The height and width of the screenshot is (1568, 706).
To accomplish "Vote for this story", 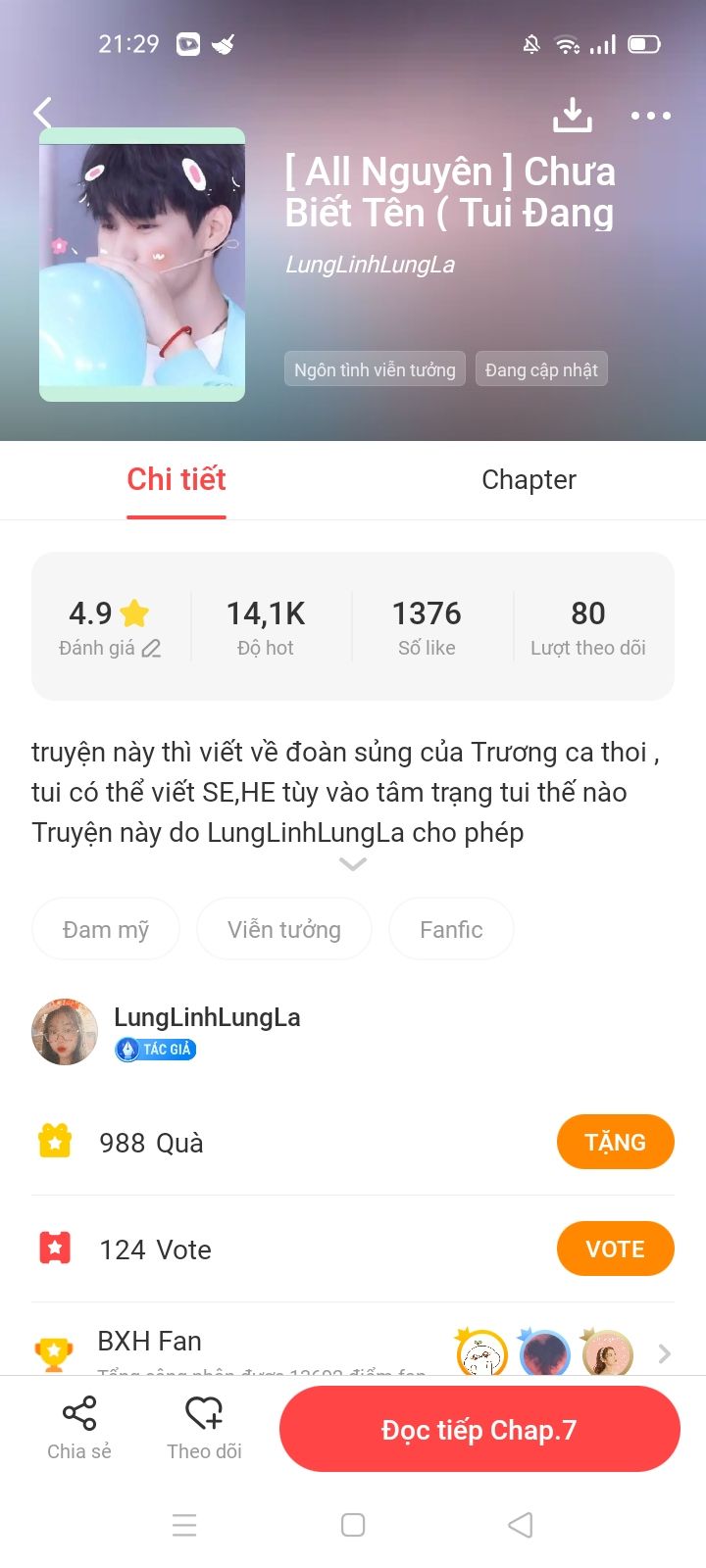I will pos(616,1249).
